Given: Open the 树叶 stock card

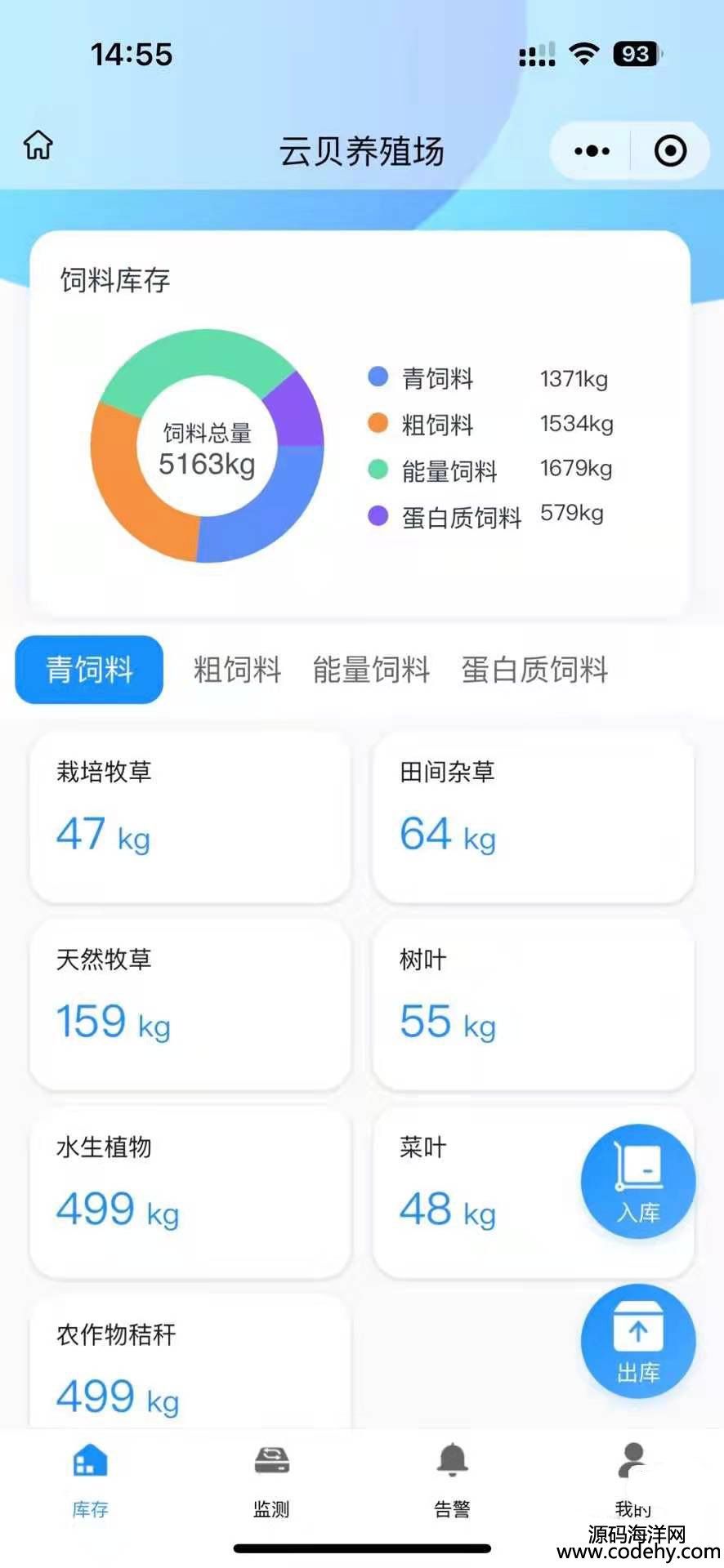Looking at the screenshot, I should coord(533,1004).
